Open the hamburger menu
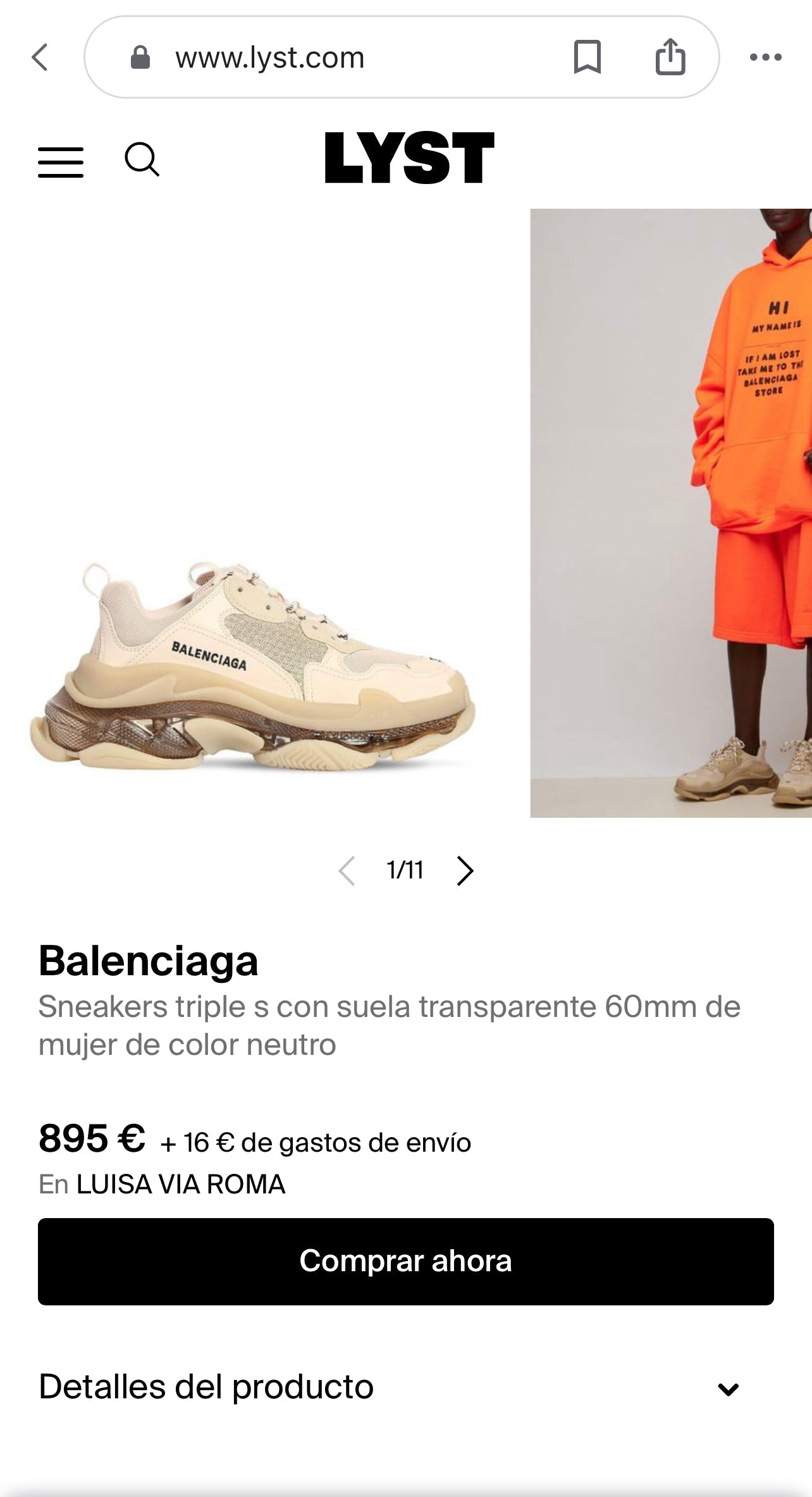 [61, 162]
